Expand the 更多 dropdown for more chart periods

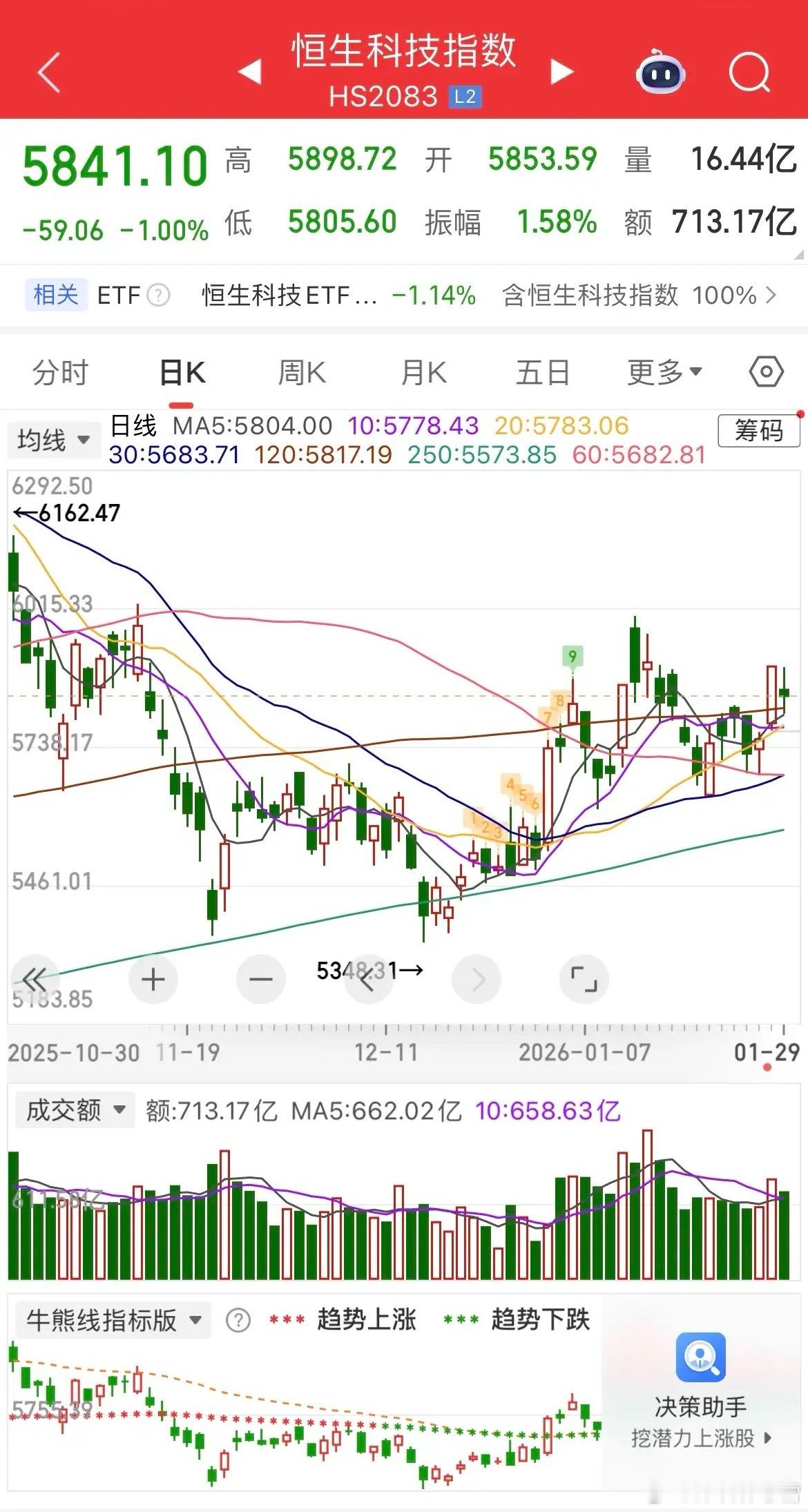pos(664,371)
